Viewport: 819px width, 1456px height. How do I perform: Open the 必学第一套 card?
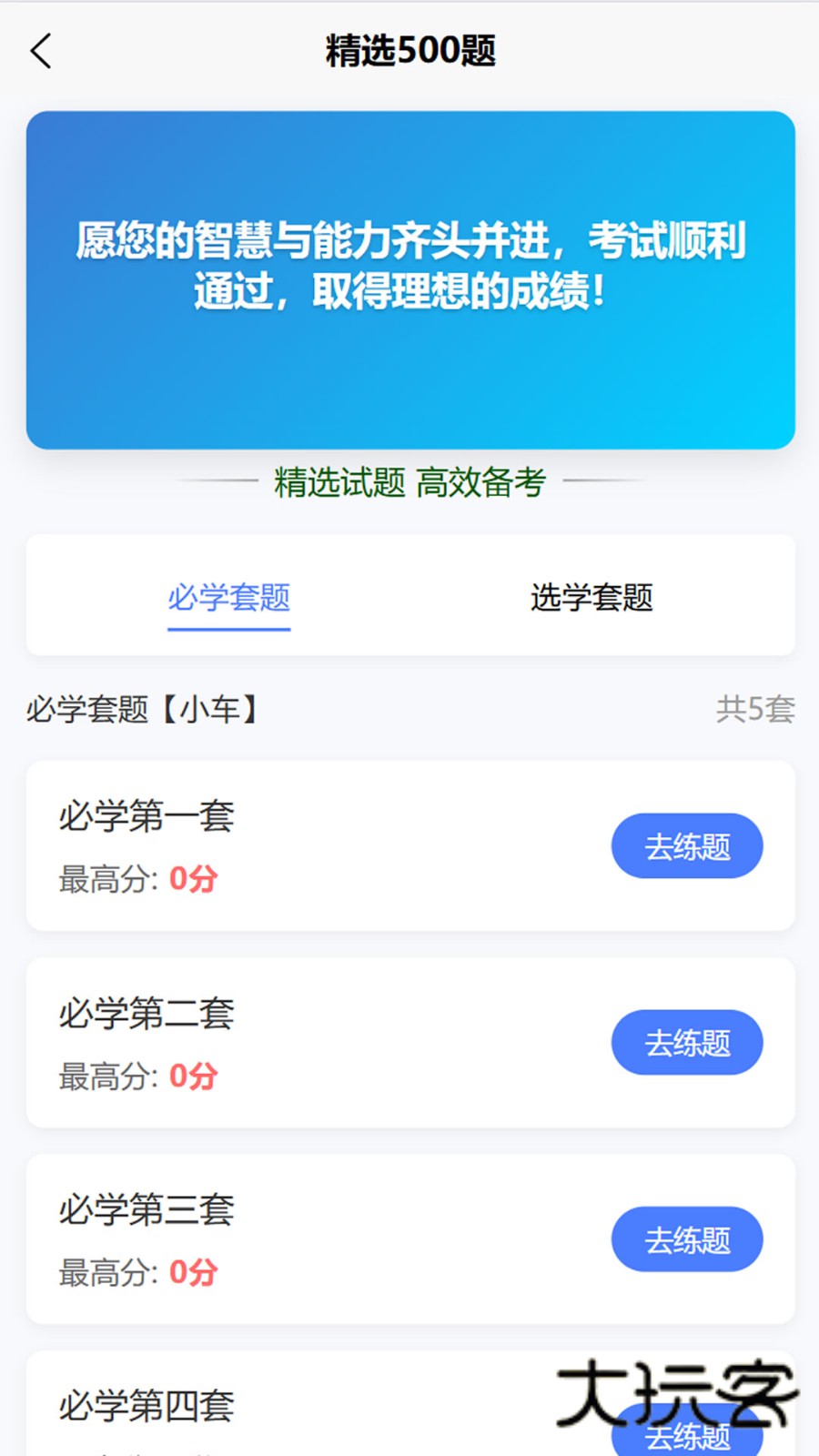coord(273,845)
